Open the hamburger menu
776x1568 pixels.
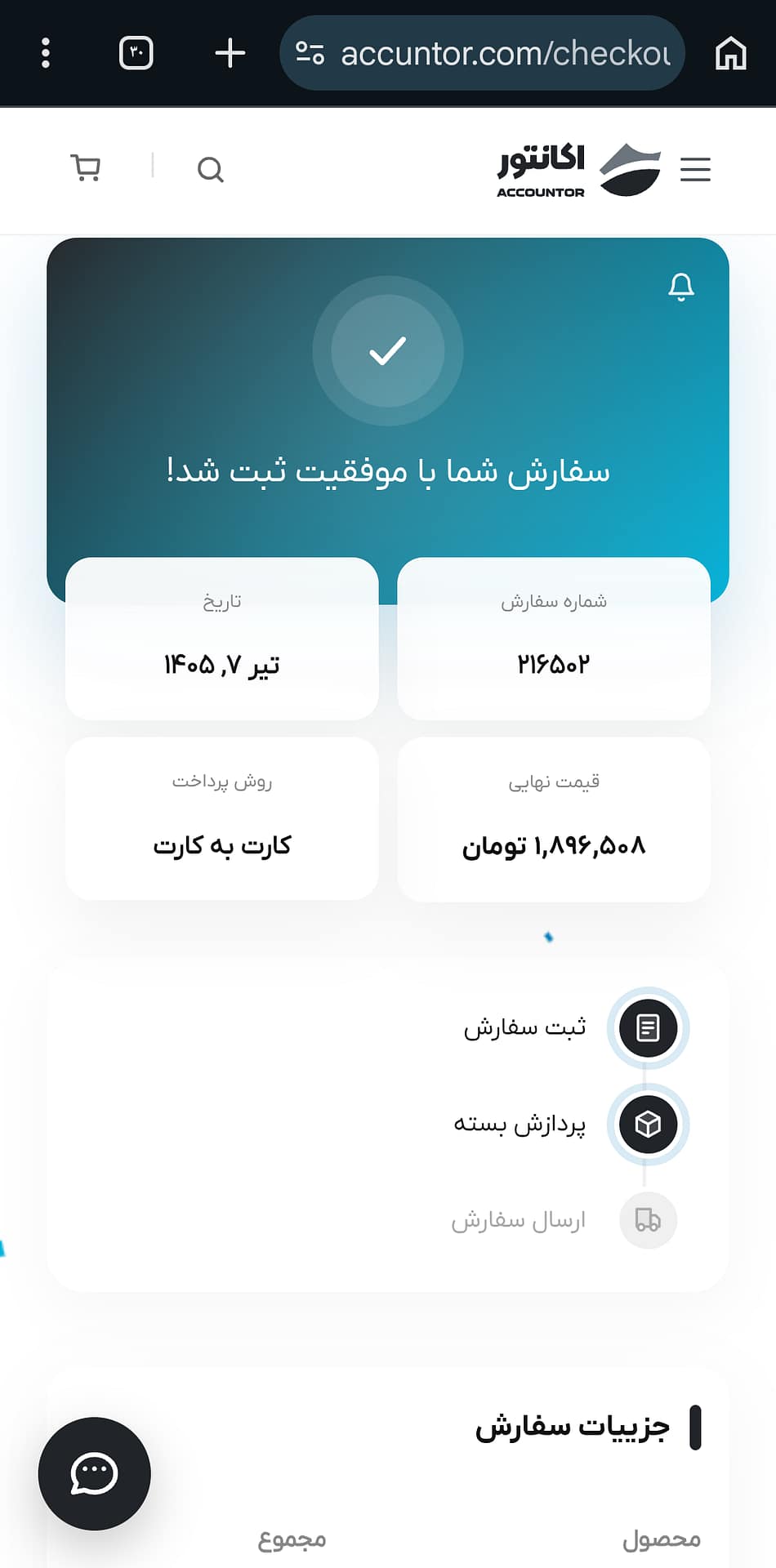(695, 169)
